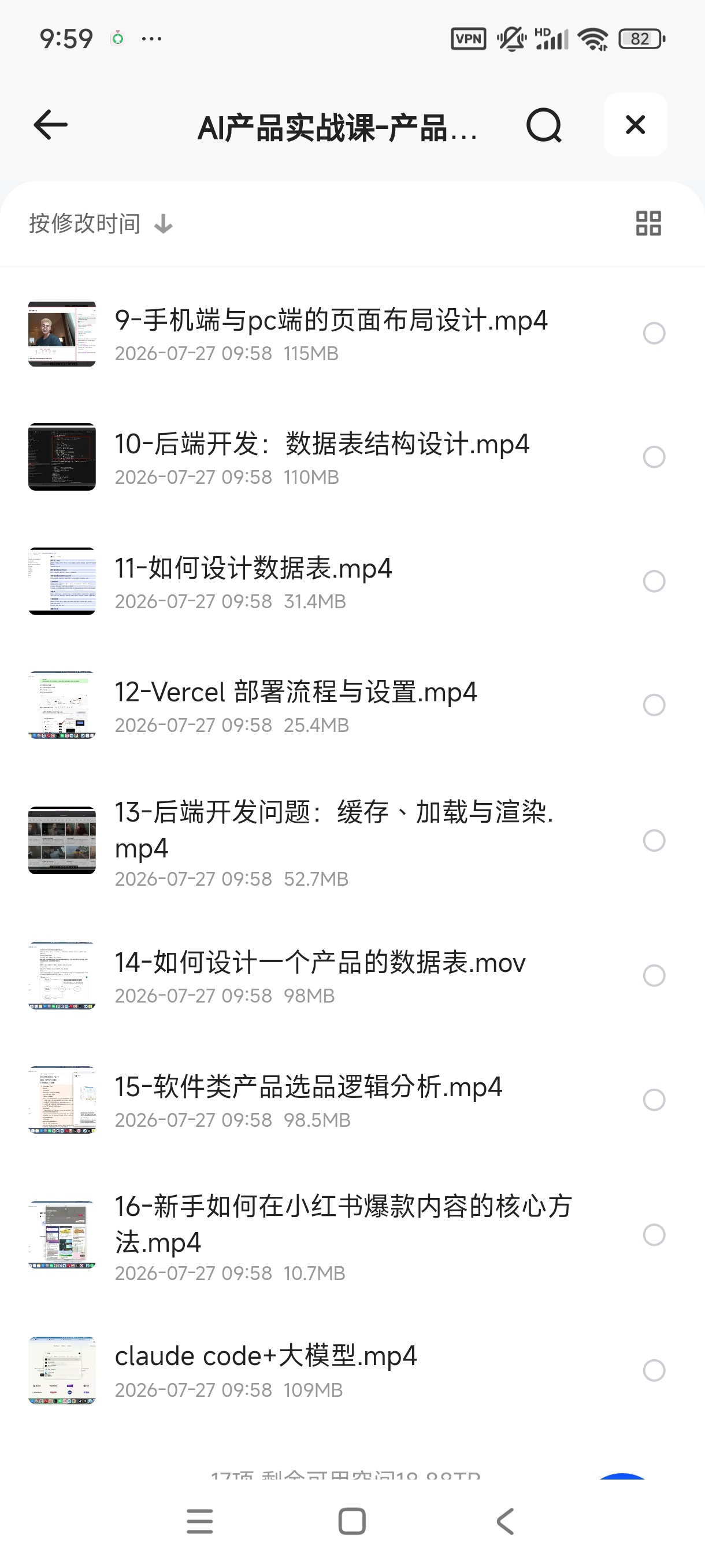Go to the system home screen
Viewport: 705px width, 1568px height.
point(352,1522)
